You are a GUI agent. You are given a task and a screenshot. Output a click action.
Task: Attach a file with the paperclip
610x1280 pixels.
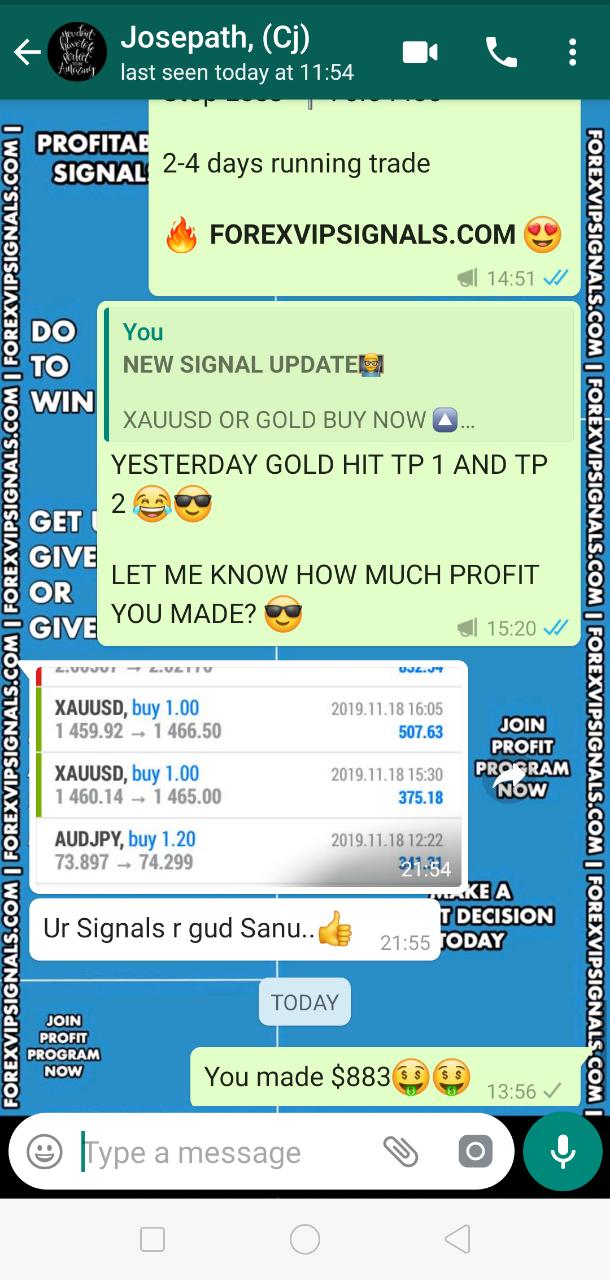pos(401,1152)
